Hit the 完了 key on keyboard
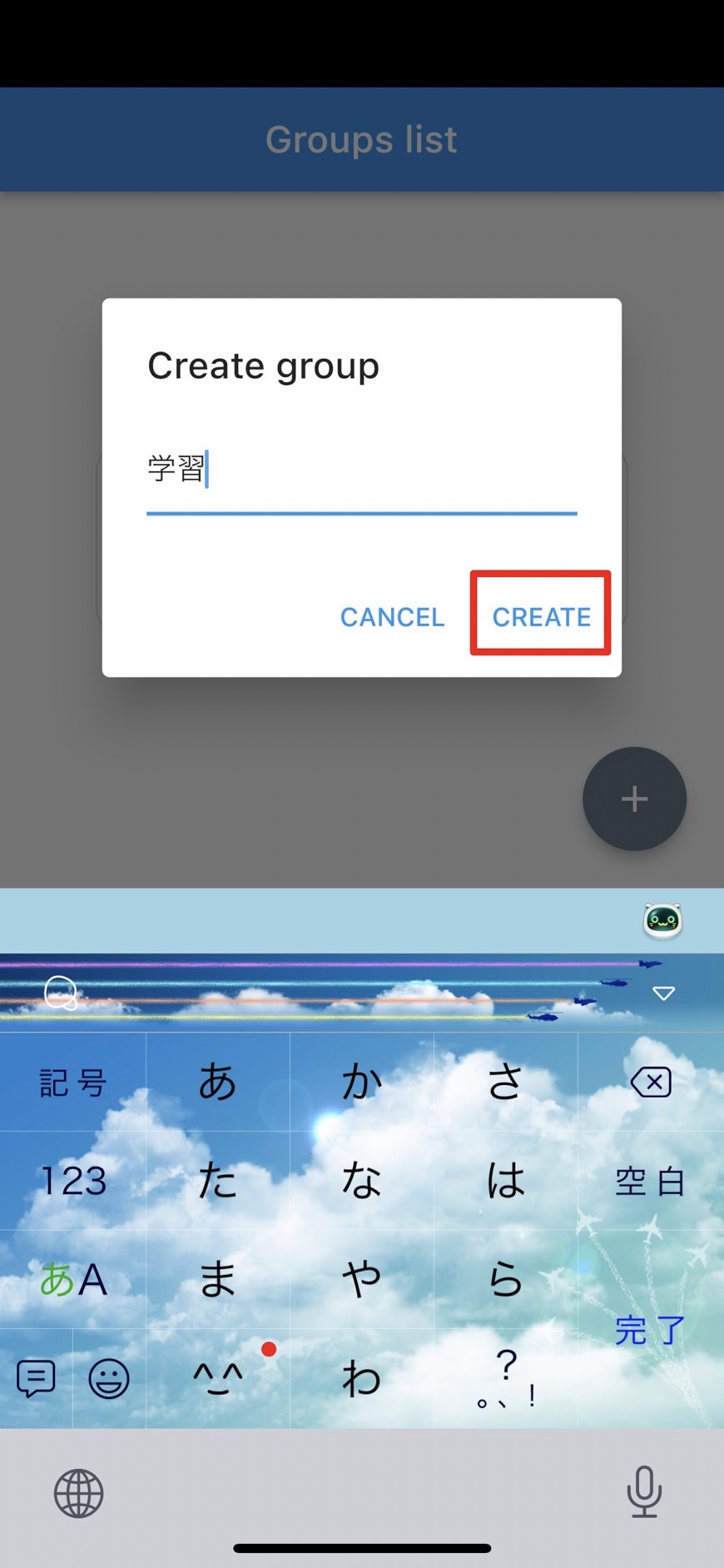Viewport: 724px width, 1568px height. [650, 1331]
